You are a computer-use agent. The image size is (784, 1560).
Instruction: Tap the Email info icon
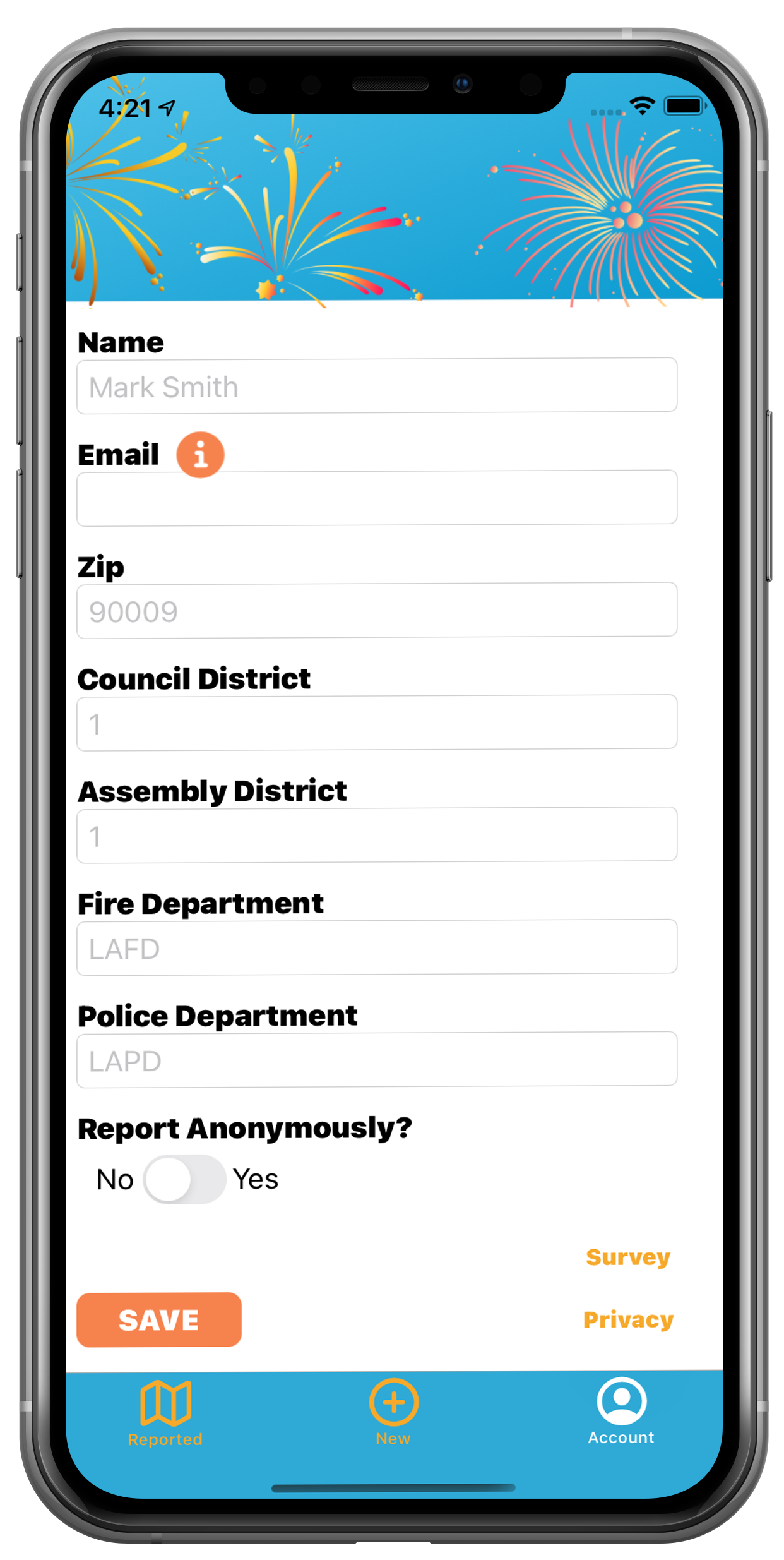point(200,455)
